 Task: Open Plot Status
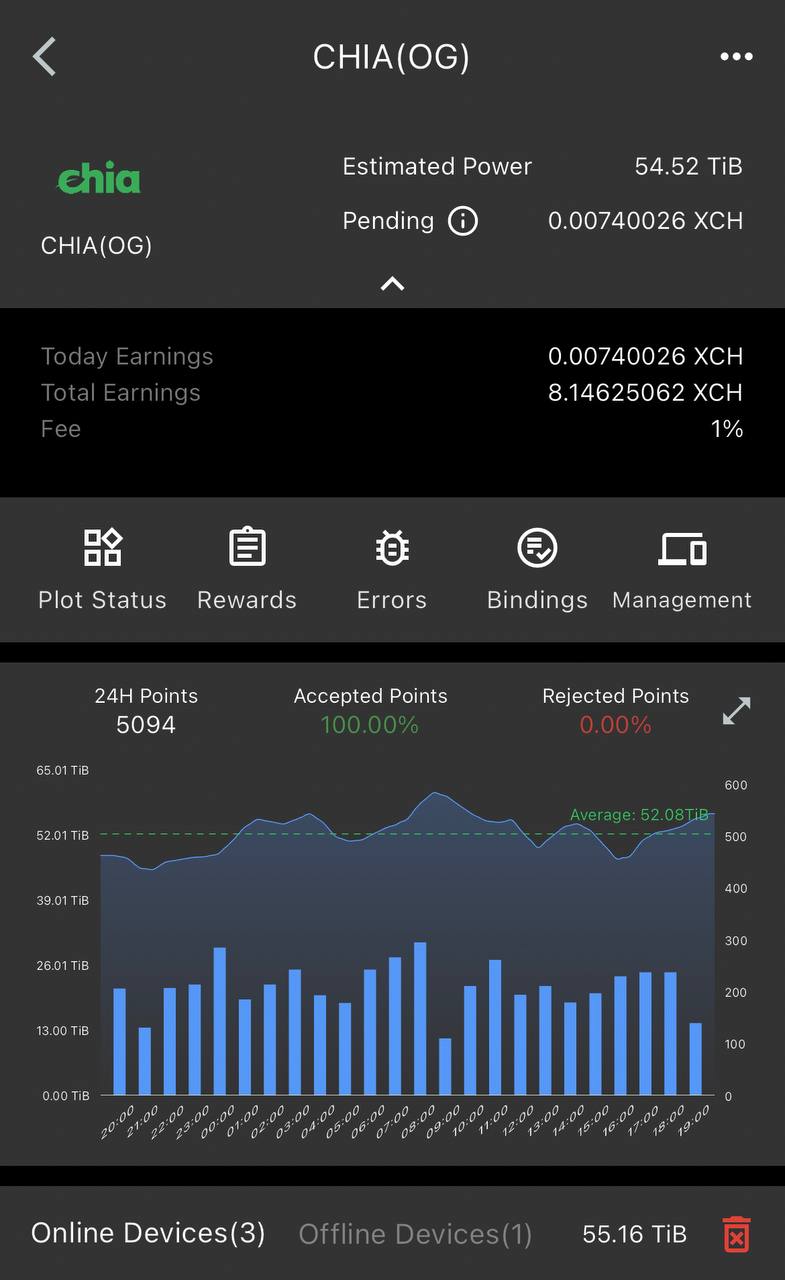[102, 568]
